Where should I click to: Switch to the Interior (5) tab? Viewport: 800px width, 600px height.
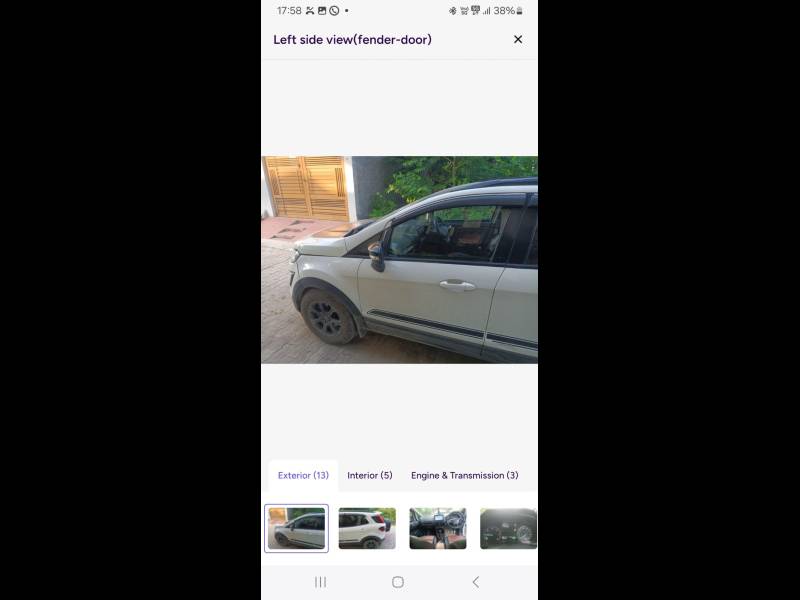370,476
